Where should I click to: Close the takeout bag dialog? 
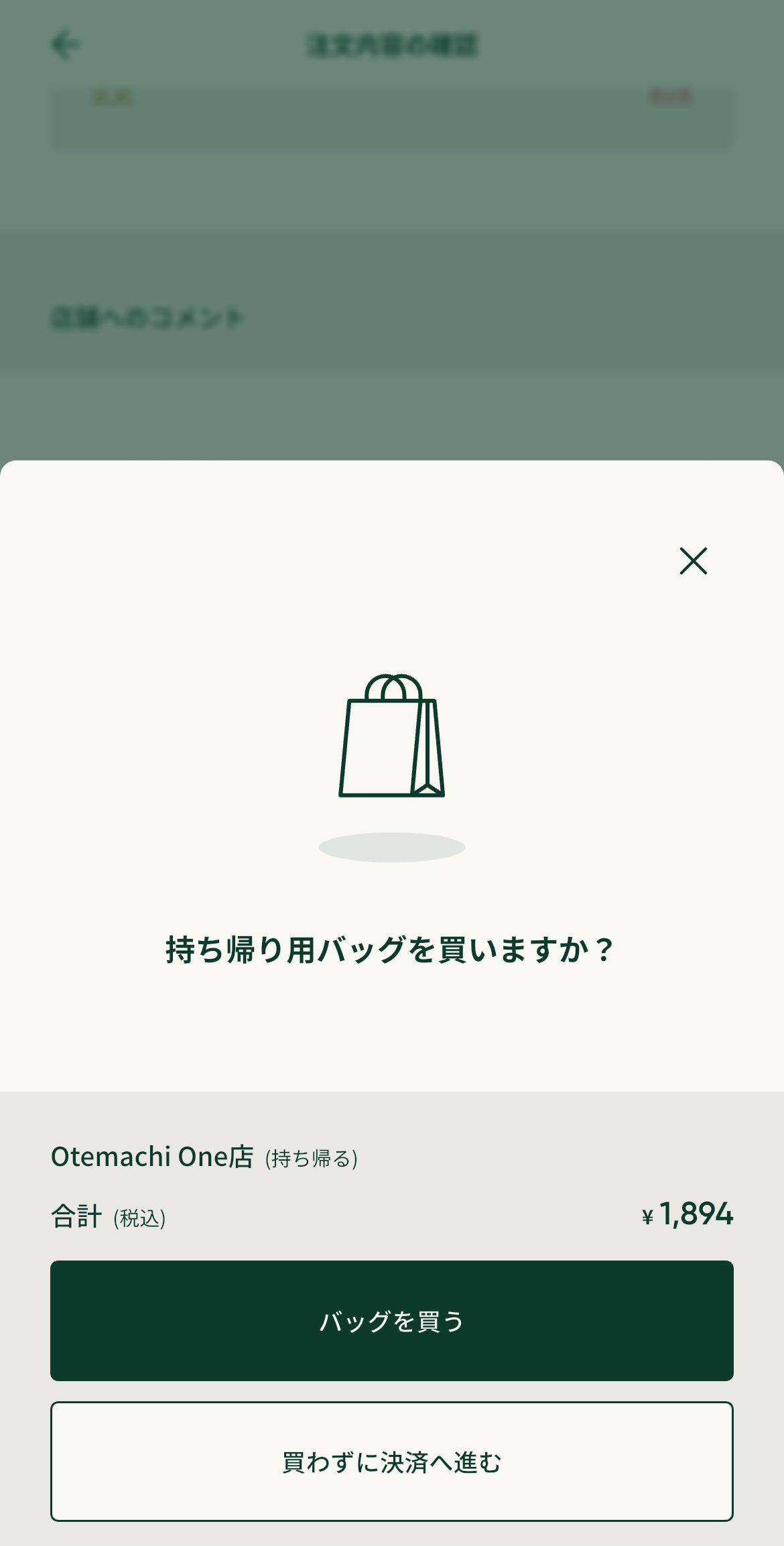click(x=693, y=561)
